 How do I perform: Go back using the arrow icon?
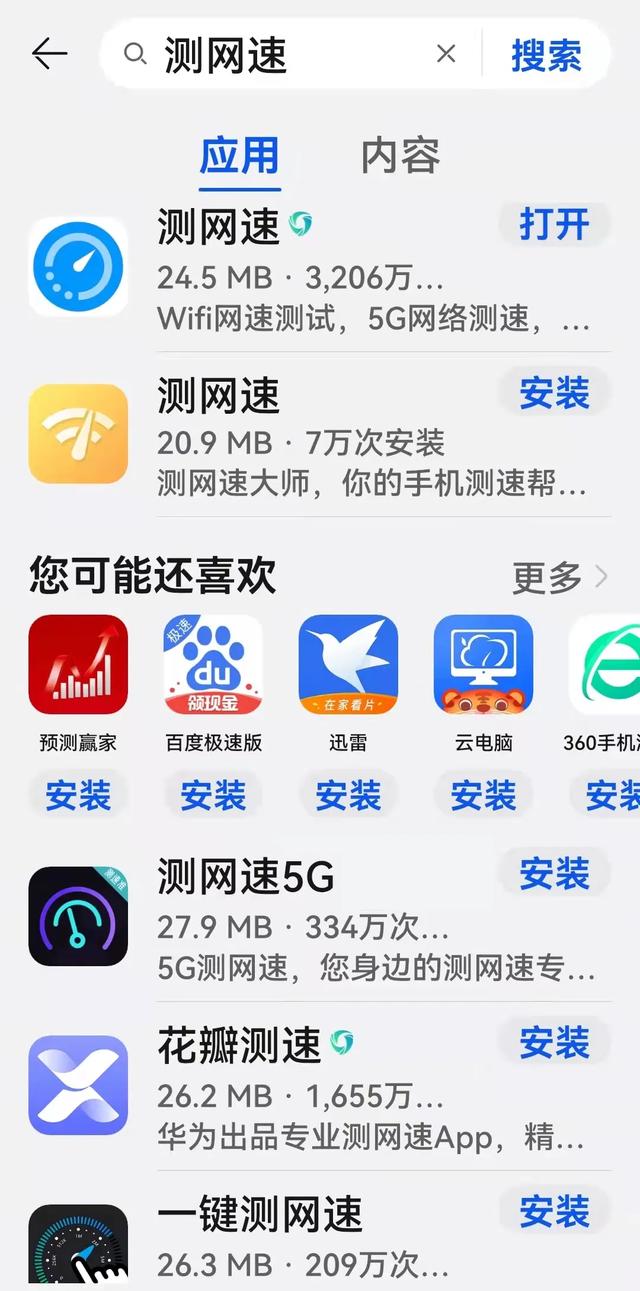tap(49, 53)
